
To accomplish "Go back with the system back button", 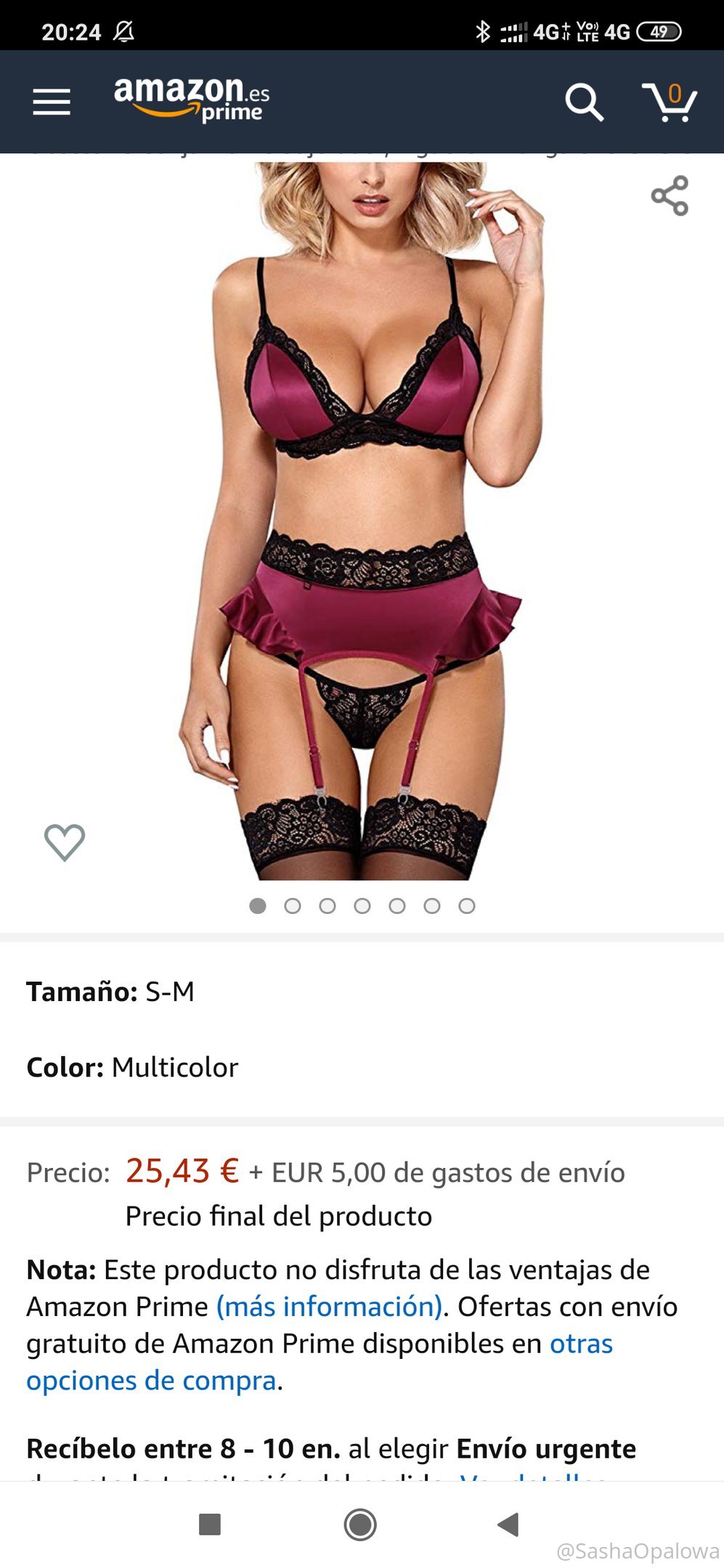I will (508, 1524).
